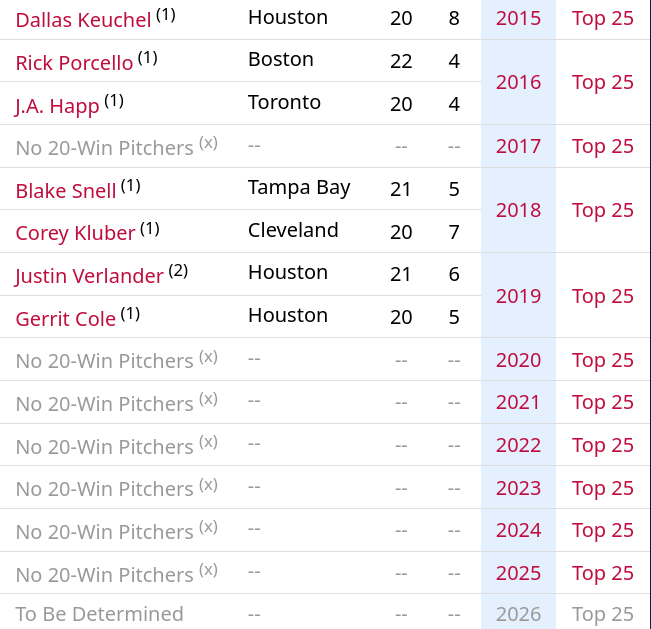The width and height of the screenshot is (651, 629).
Task: Open the 2015 season link
Action: click(518, 18)
